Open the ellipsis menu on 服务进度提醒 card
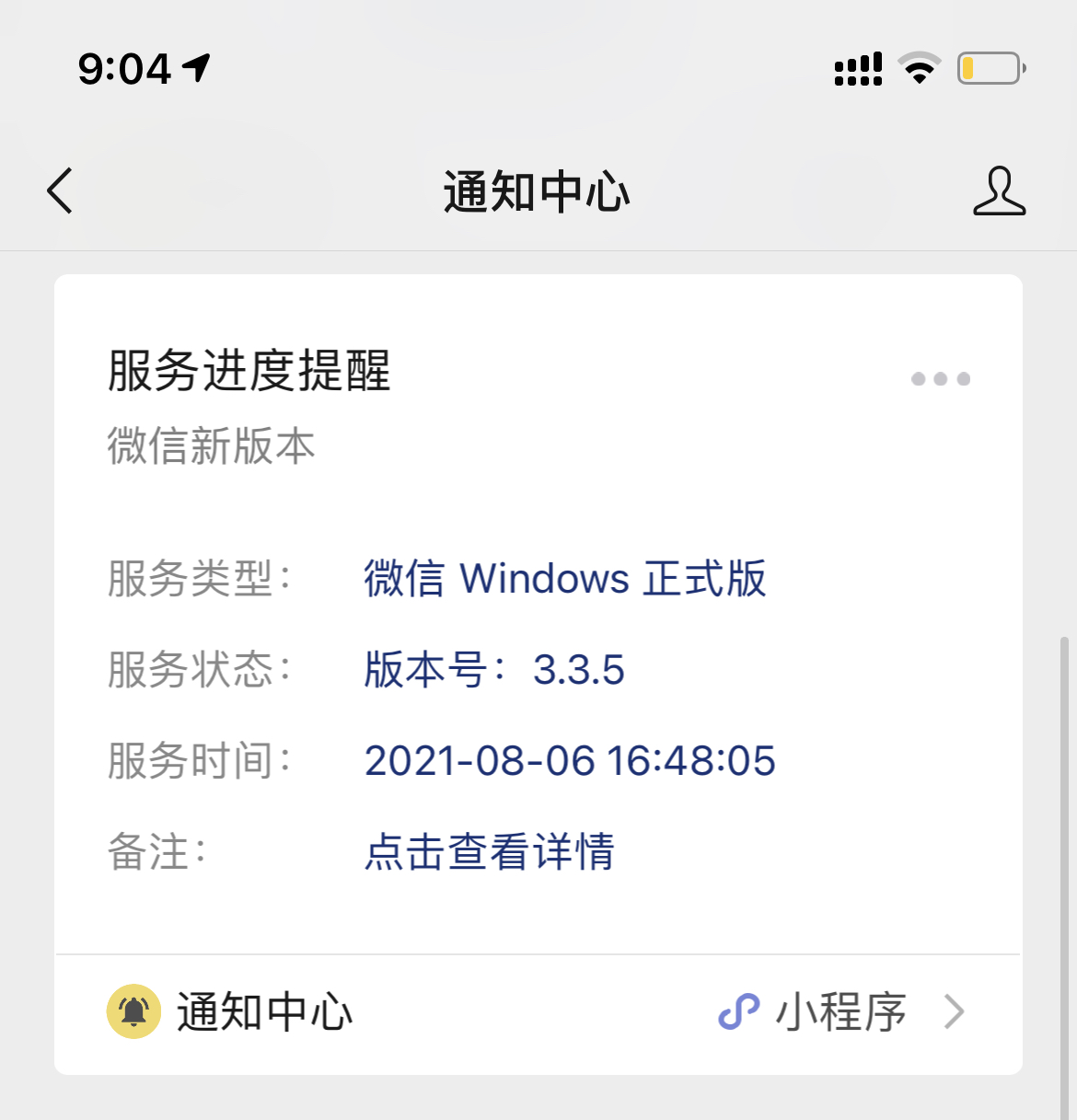Image resolution: width=1077 pixels, height=1120 pixels. pos(940,378)
